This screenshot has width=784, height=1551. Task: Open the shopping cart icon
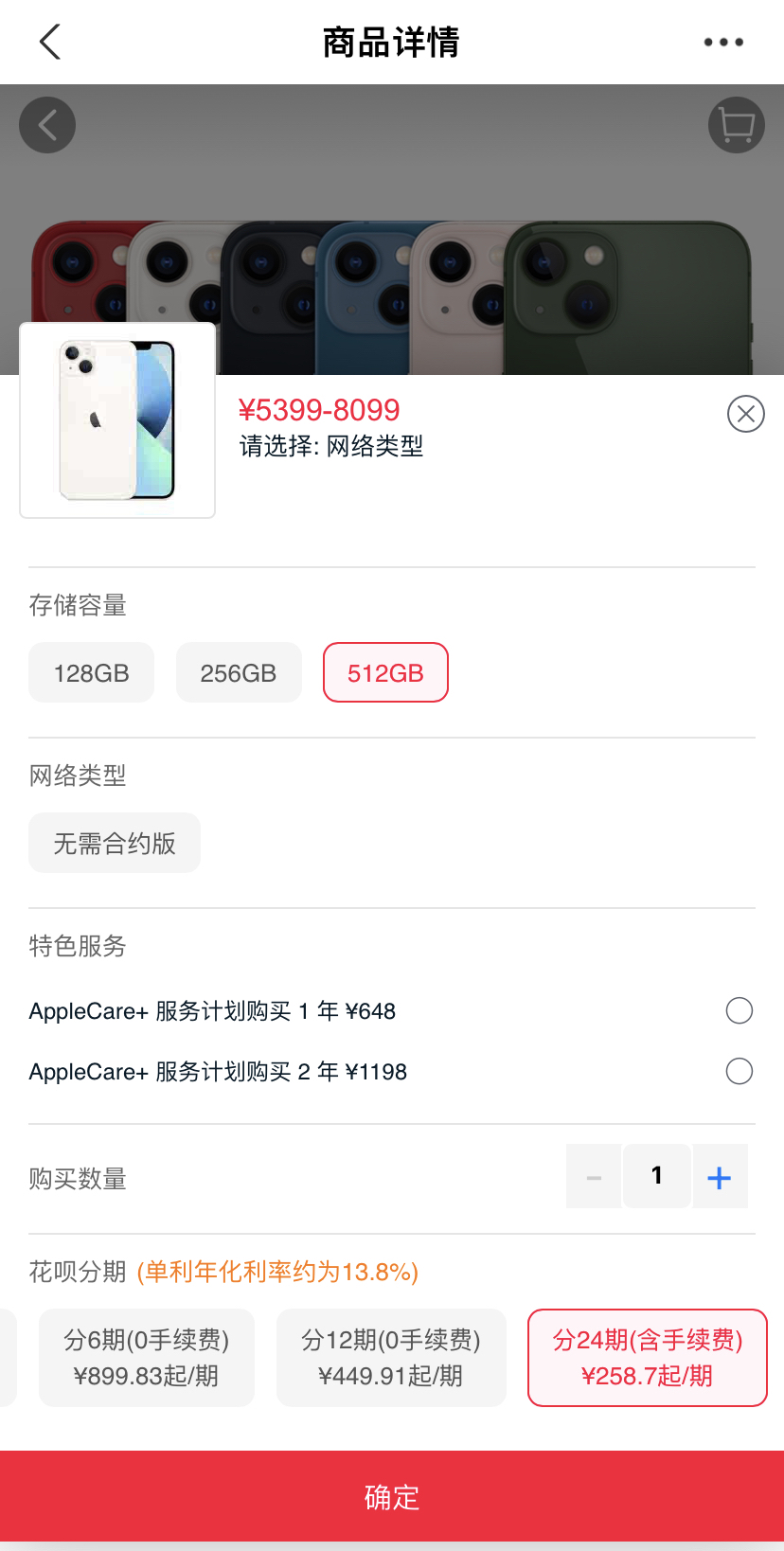[x=736, y=125]
